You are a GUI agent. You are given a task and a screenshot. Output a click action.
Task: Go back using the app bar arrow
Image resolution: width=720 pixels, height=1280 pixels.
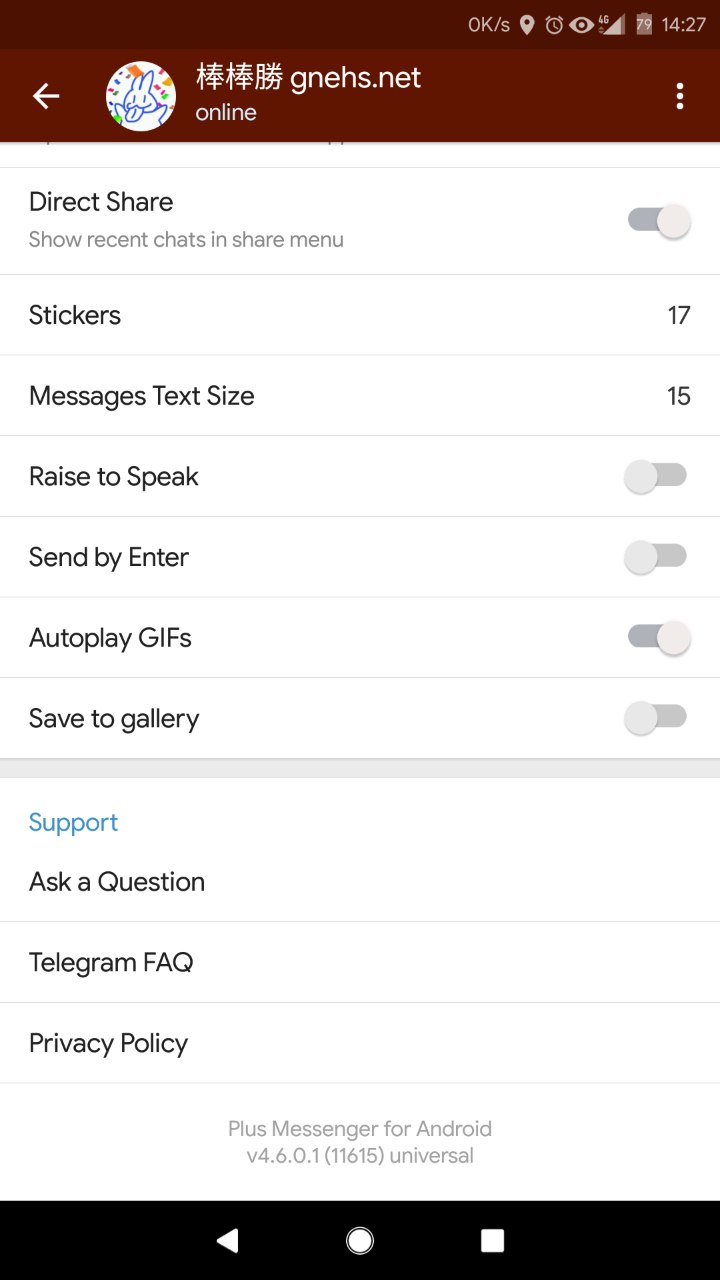click(46, 96)
